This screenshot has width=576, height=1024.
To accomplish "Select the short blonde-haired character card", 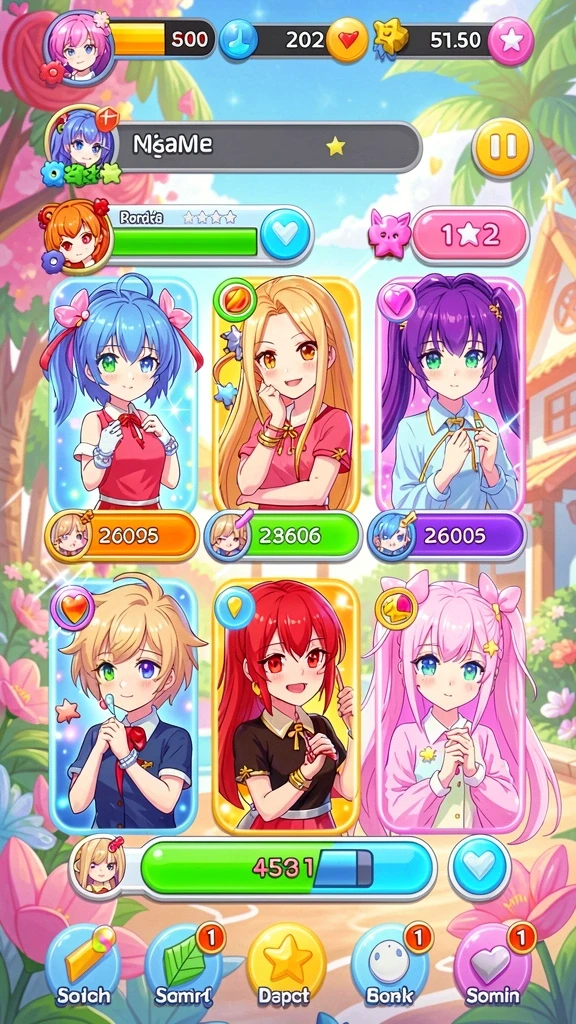I will pos(123,706).
